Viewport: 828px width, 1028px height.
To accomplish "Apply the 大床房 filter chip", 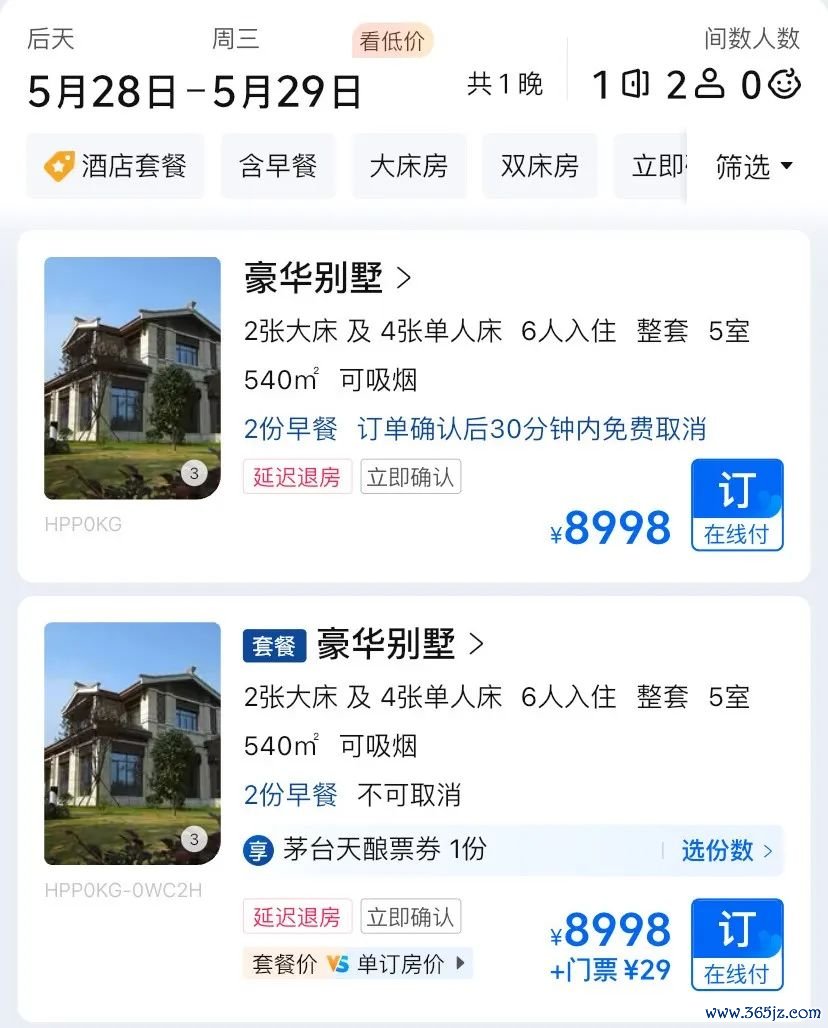I will pos(408,166).
